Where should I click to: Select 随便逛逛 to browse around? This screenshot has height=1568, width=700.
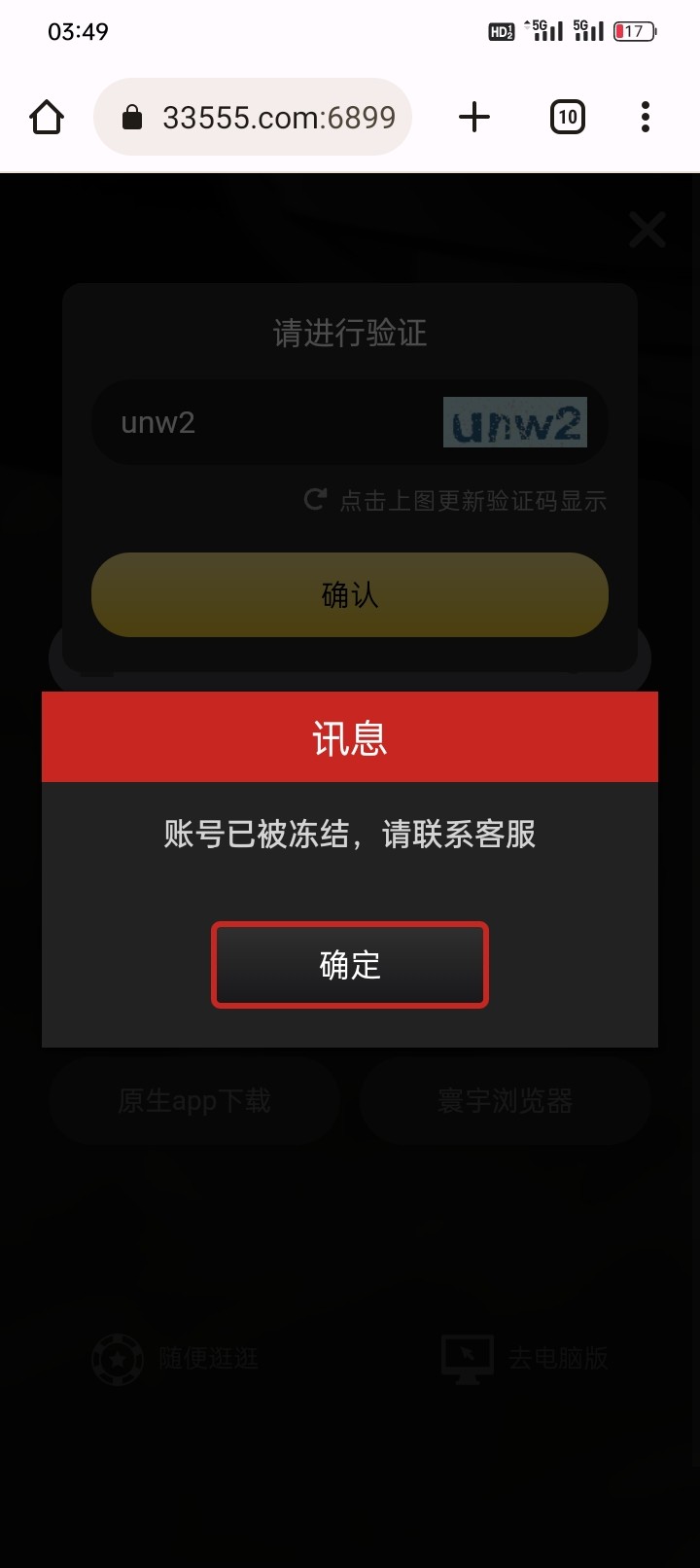177,1358
